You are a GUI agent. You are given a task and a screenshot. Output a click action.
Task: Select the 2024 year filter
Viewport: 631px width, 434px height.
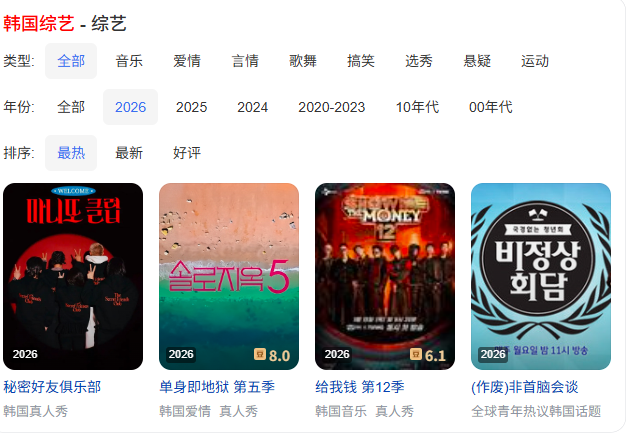coord(252,107)
